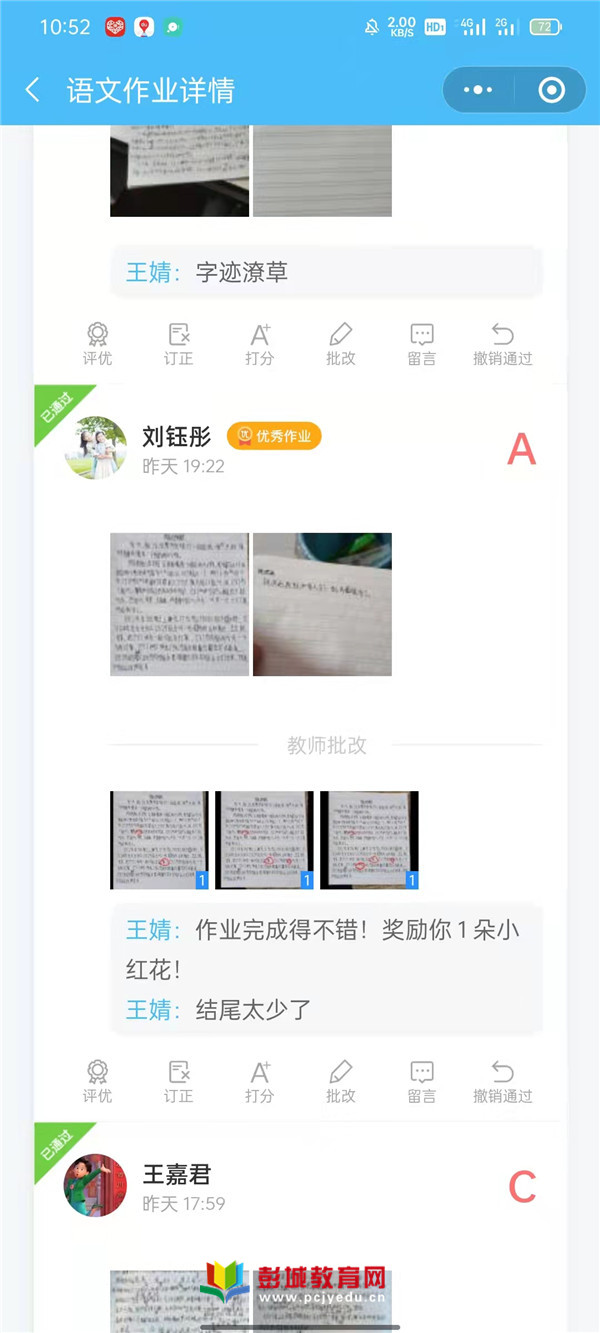Tap 撤销通过 below the 字迹潦草 comment
This screenshot has width=600, height=1333.
[503, 343]
